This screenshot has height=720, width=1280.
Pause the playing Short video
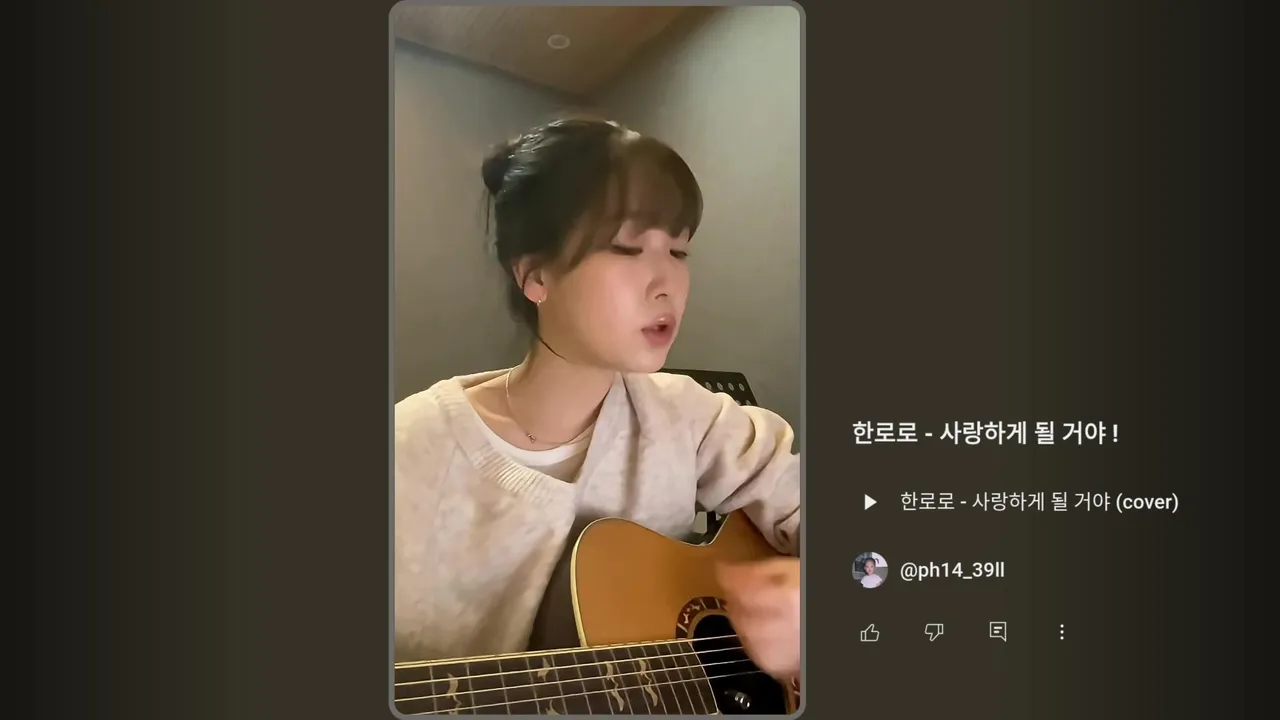(597, 360)
